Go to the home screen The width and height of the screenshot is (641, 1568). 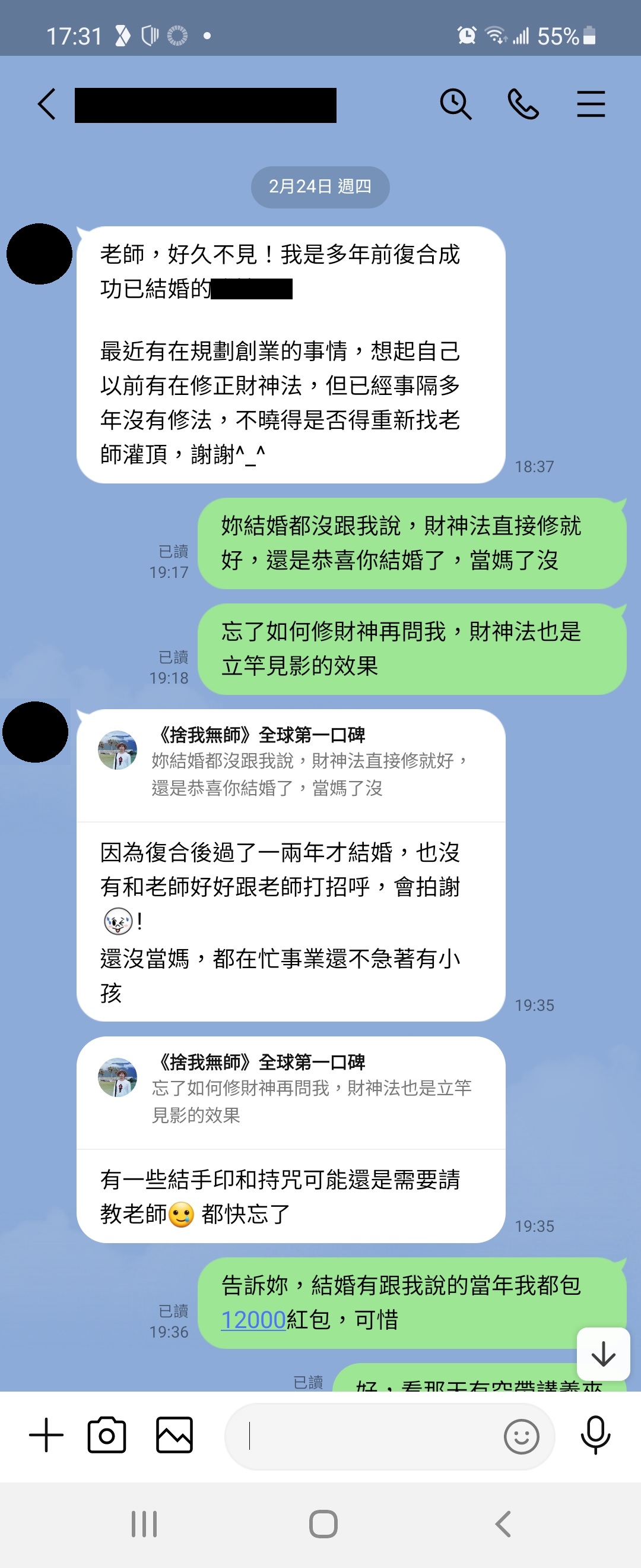point(323,1524)
